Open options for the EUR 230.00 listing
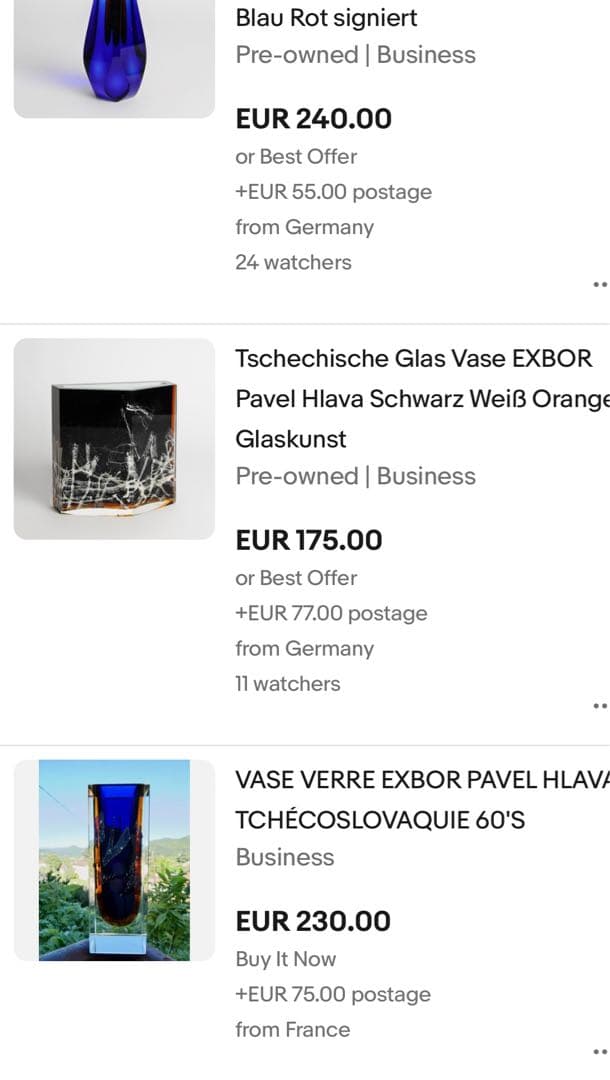This screenshot has width=610, height=1080. pos(599,1051)
